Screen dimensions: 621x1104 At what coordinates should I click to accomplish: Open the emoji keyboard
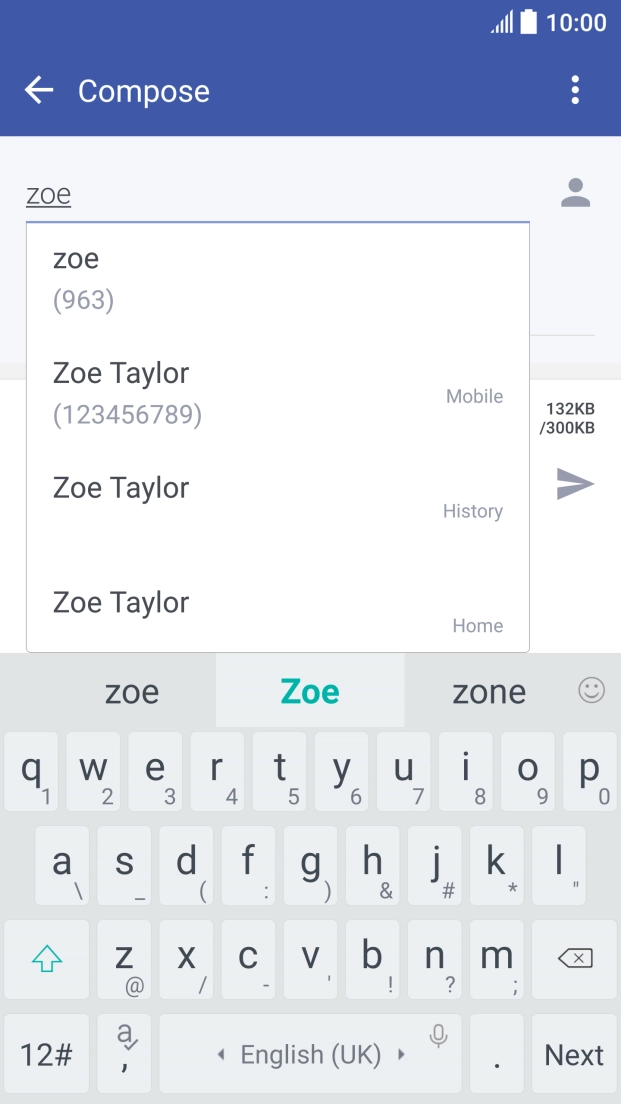point(592,690)
